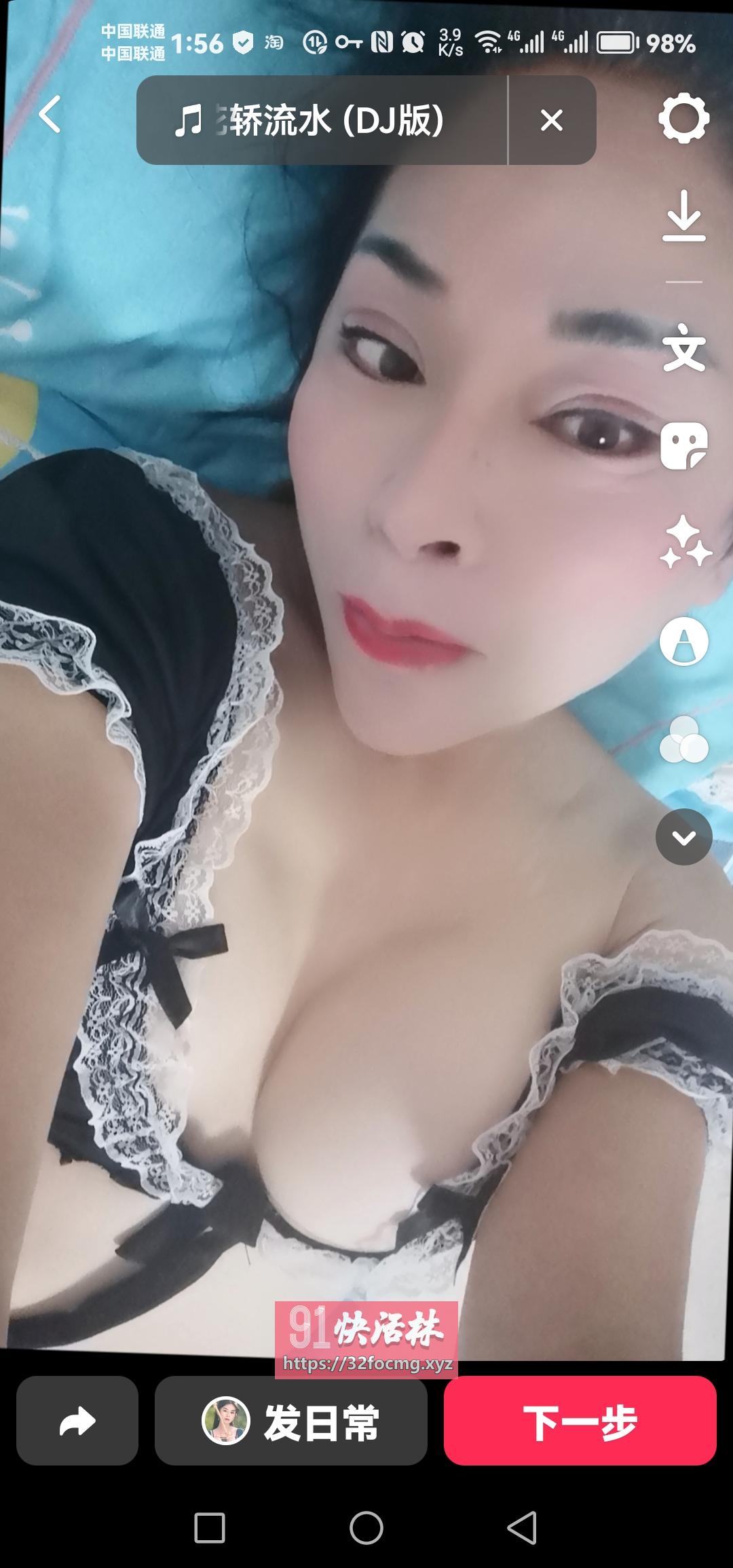The image size is (733, 1568).
Task: Open the filters tool
Action: (x=683, y=739)
